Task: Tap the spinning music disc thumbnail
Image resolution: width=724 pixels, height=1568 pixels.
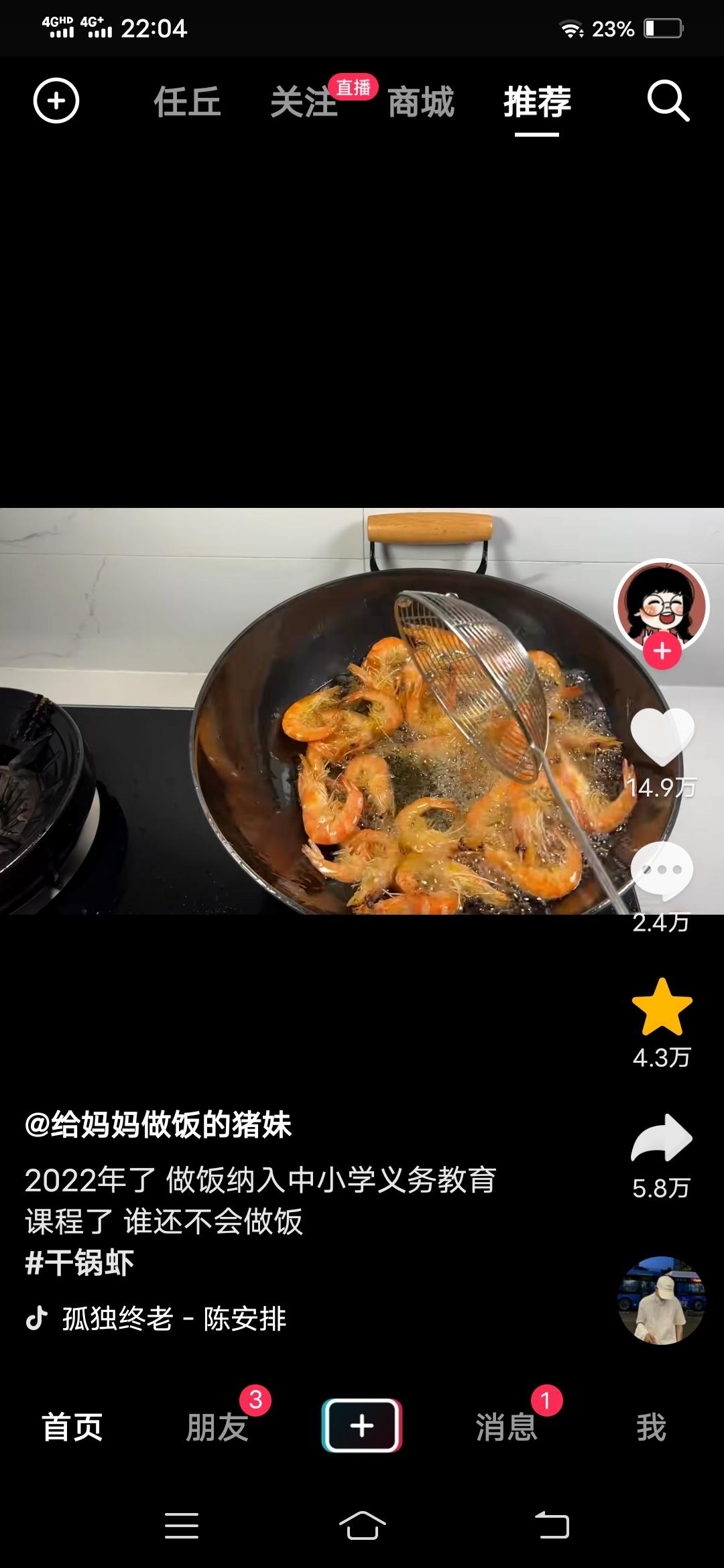Action: tap(661, 1301)
